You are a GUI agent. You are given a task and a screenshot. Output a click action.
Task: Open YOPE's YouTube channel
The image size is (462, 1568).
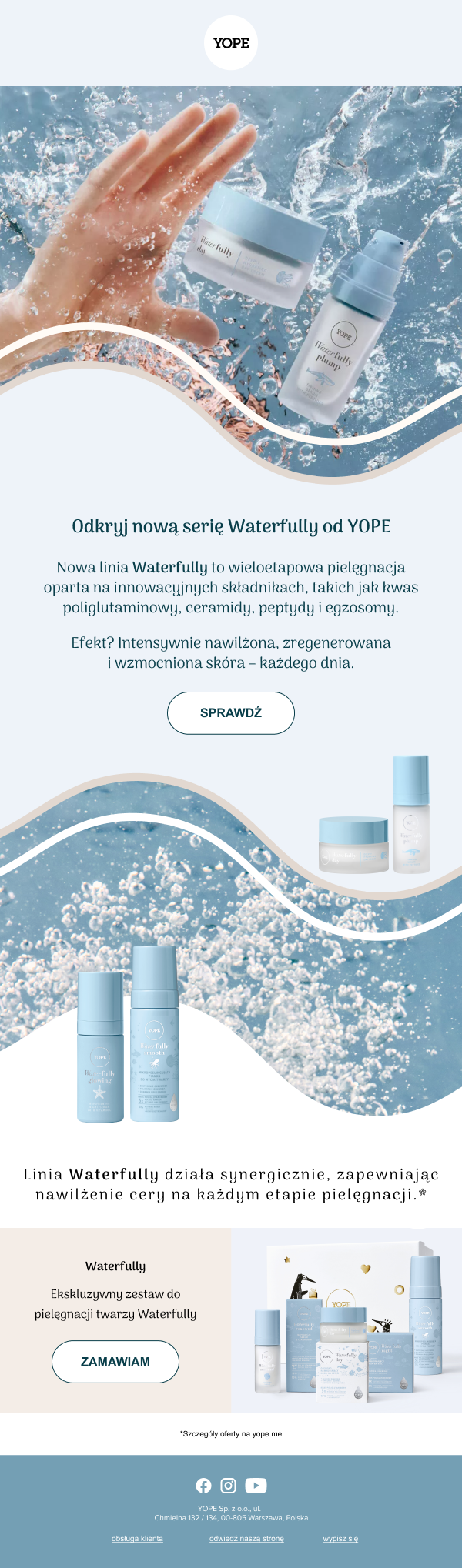pyautogui.click(x=256, y=1485)
